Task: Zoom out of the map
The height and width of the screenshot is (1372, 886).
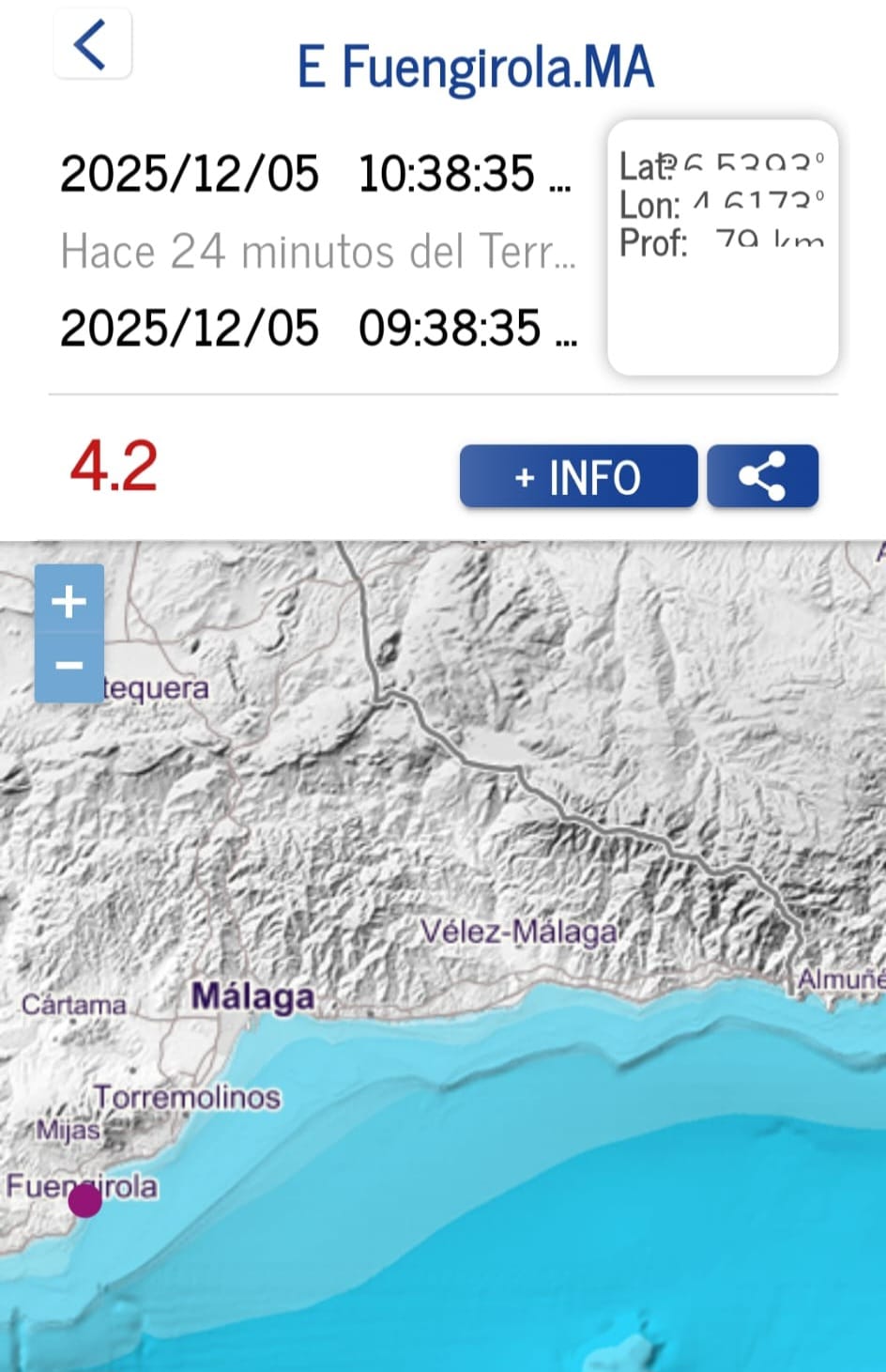Action: click(69, 667)
